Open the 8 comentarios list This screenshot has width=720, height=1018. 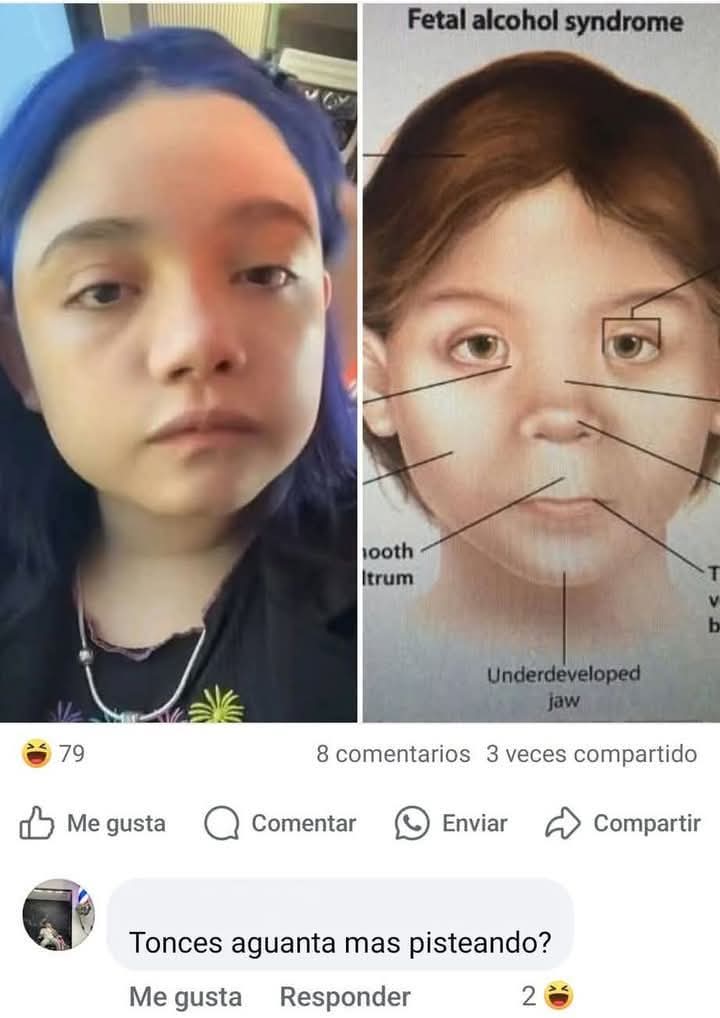(x=392, y=754)
